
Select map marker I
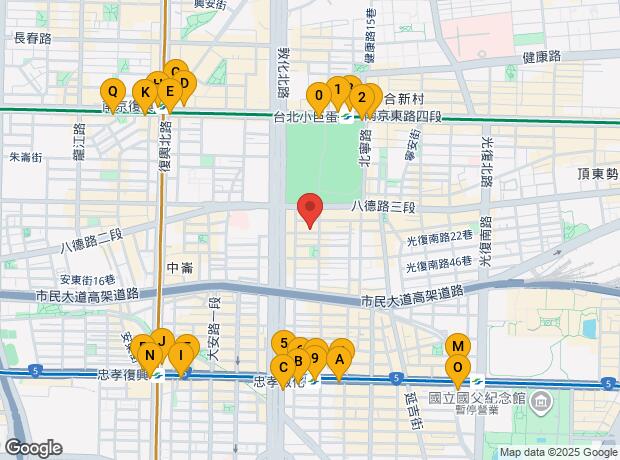point(180,355)
